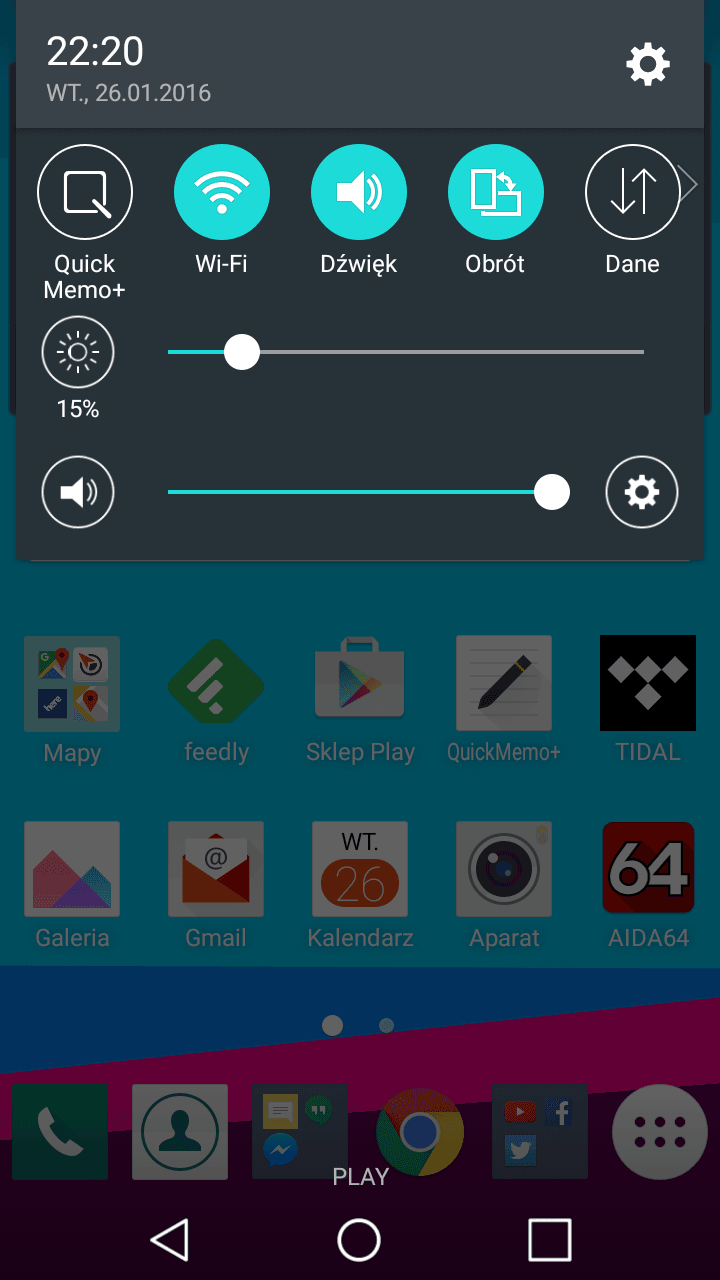Navigate back with the triangle button
The width and height of the screenshot is (720, 1280).
pos(170,1240)
